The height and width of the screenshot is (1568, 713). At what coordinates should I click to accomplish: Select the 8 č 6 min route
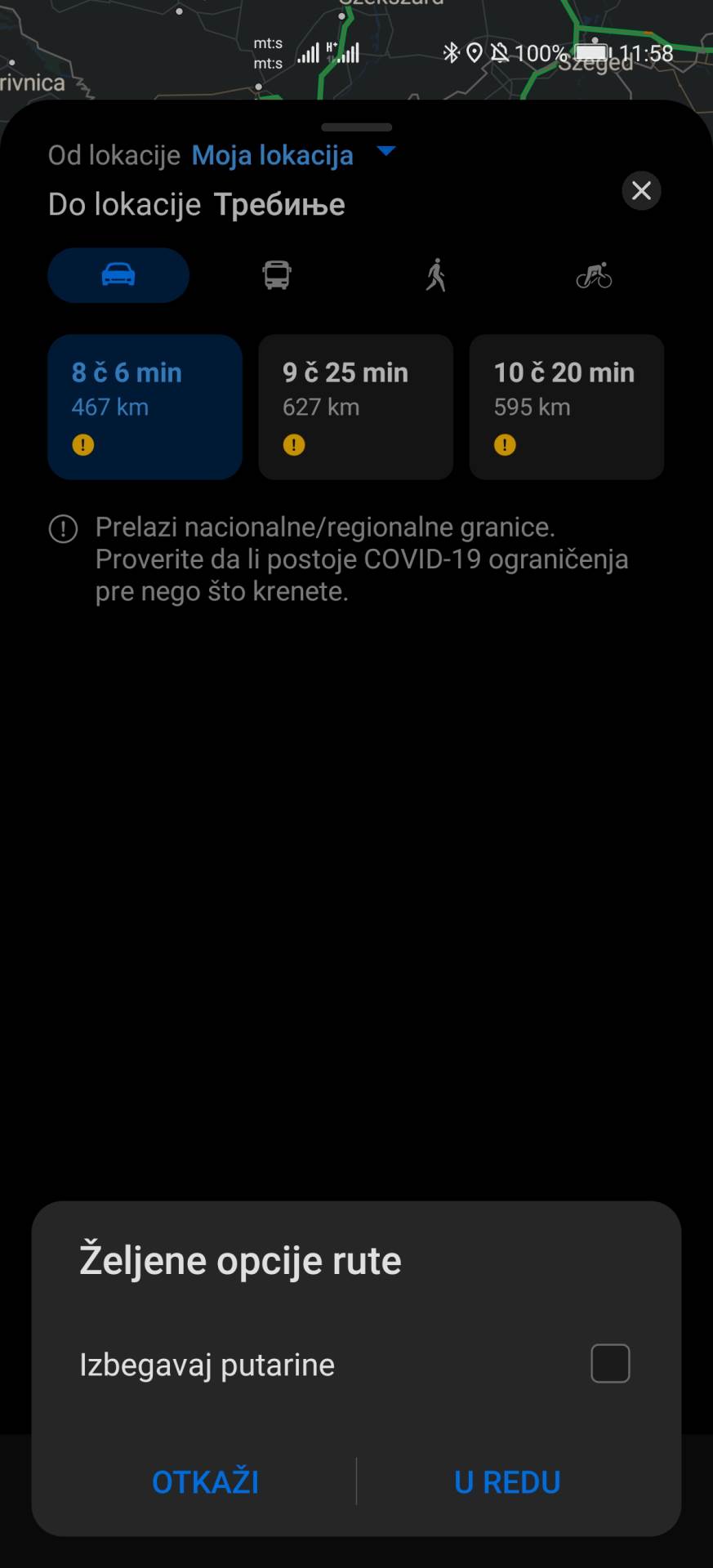tap(145, 407)
